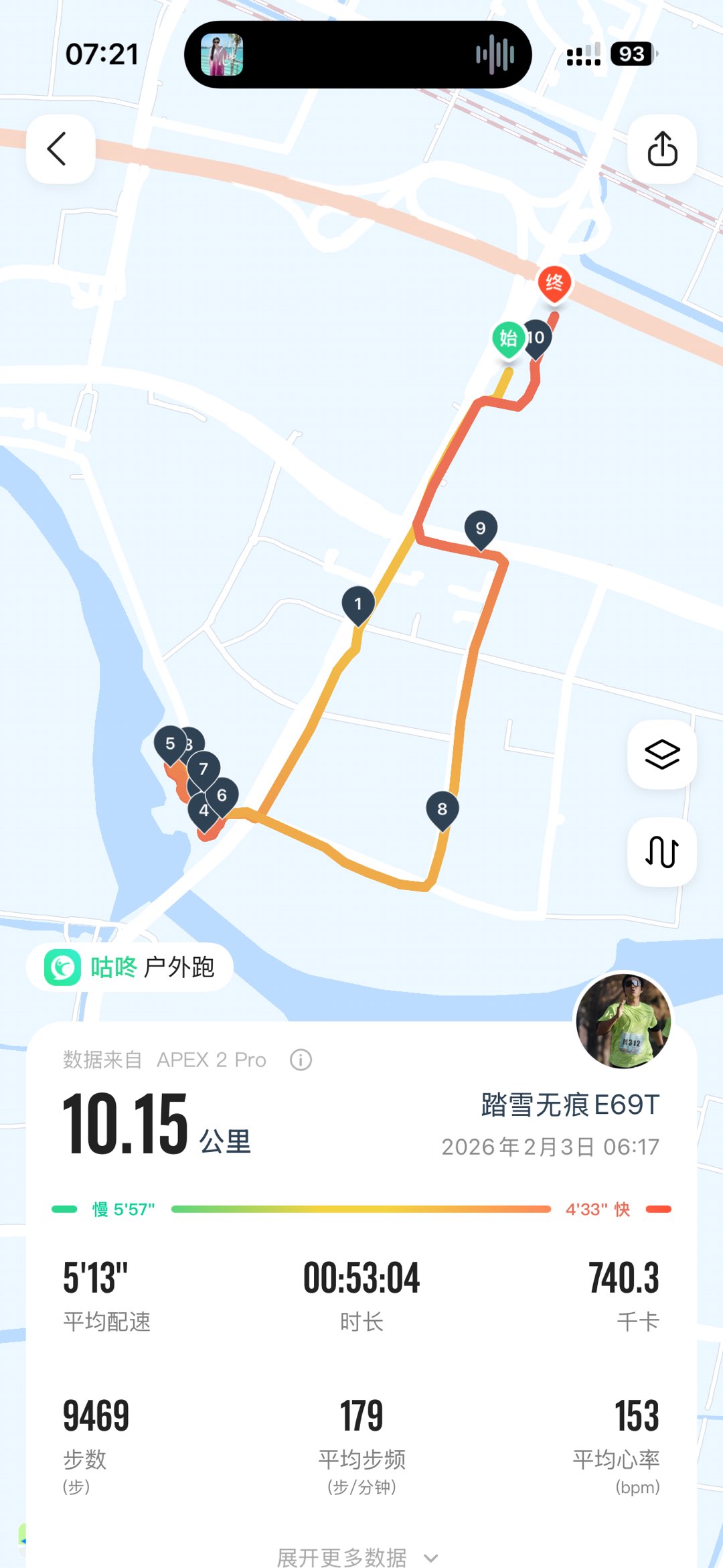Open the Dynamic Island voice activity

pos(357,54)
